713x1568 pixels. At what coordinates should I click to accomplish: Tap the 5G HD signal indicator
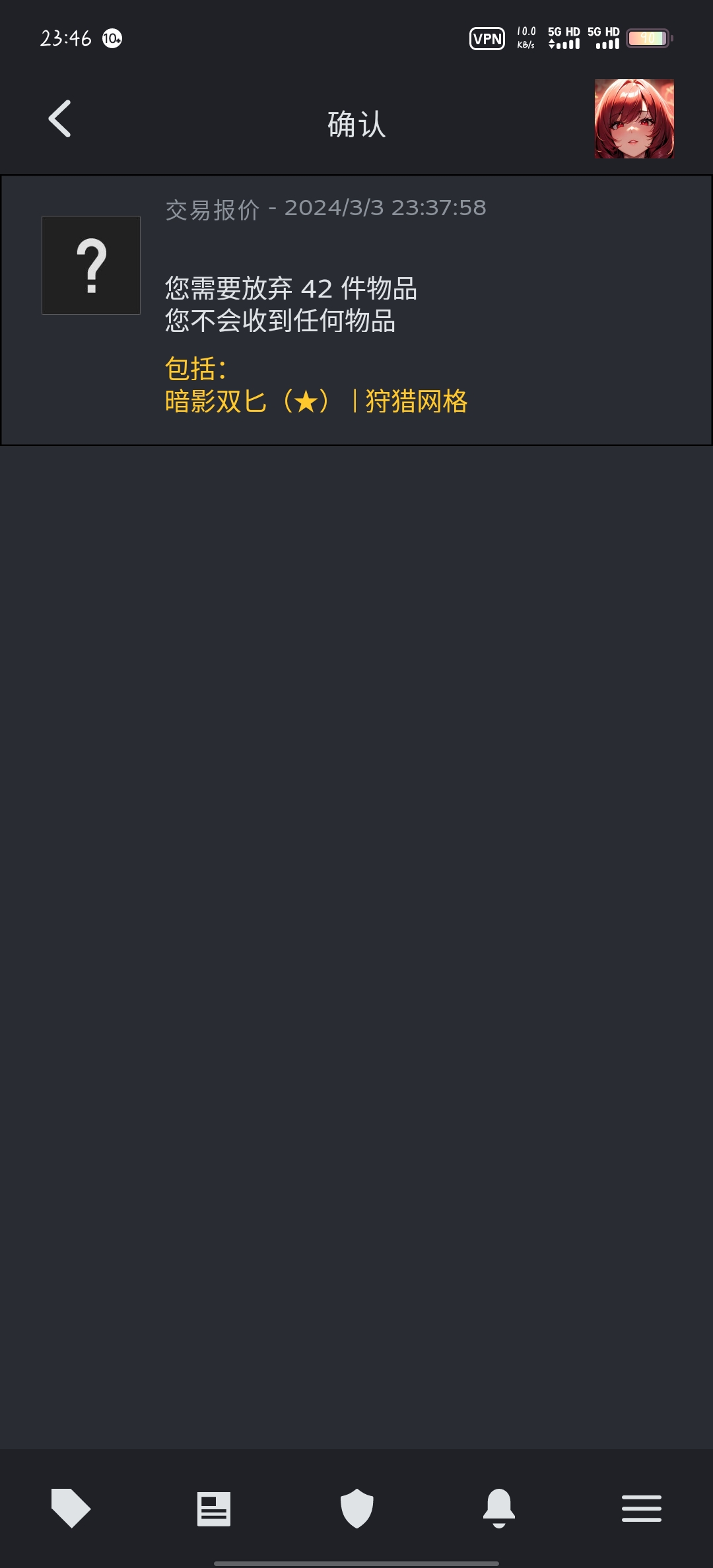[564, 38]
